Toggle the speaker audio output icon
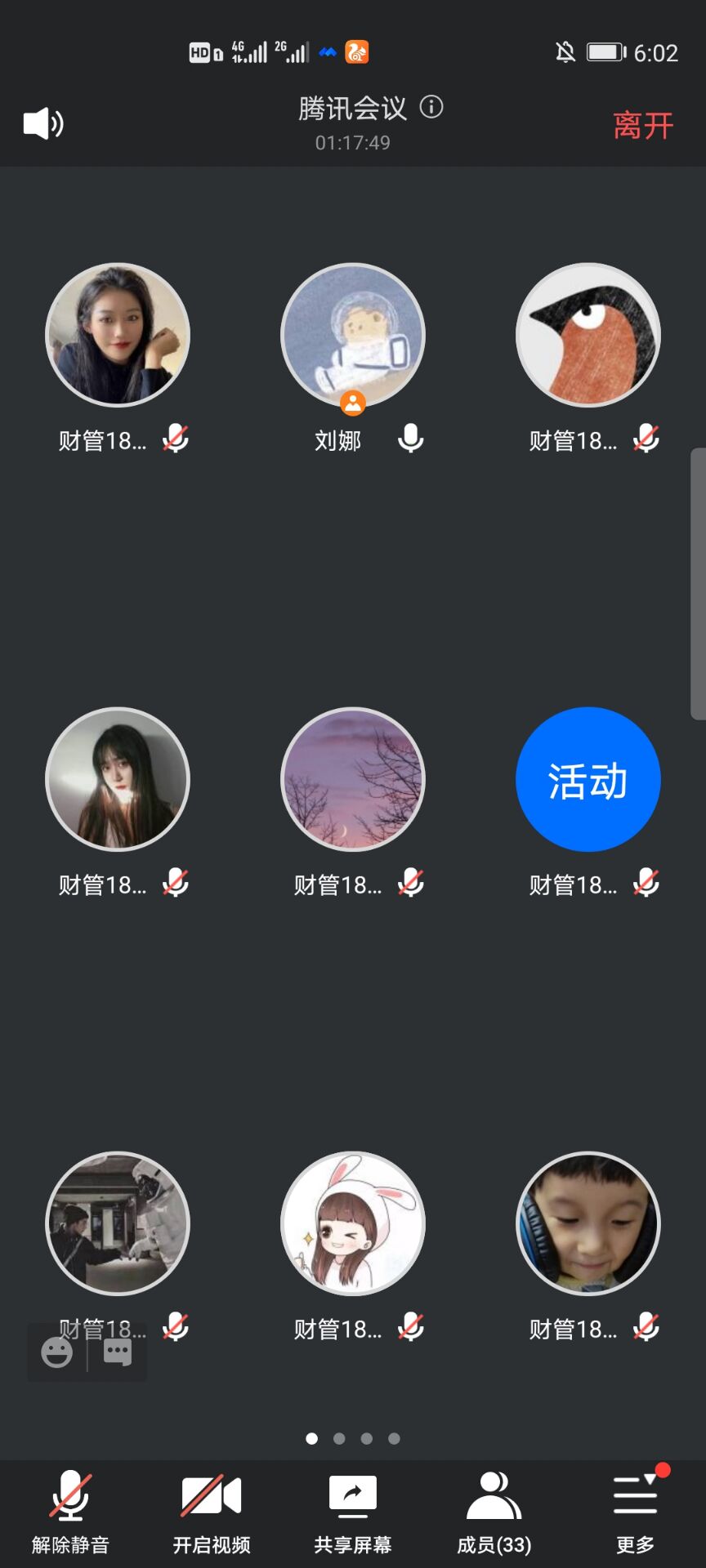This screenshot has width=706, height=1568. pos(43,124)
